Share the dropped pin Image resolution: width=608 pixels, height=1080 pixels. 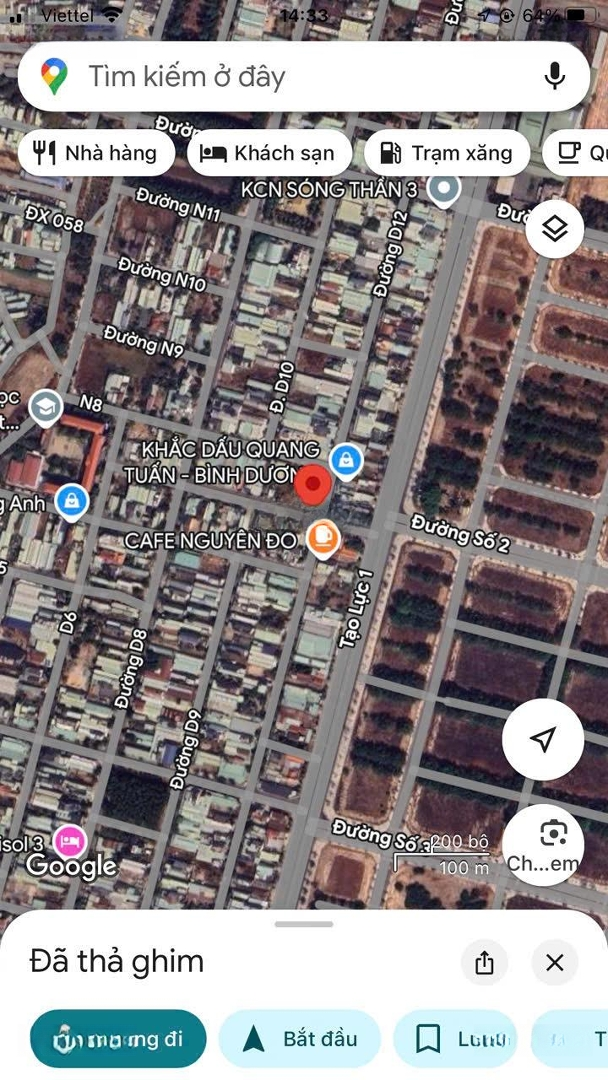point(484,962)
